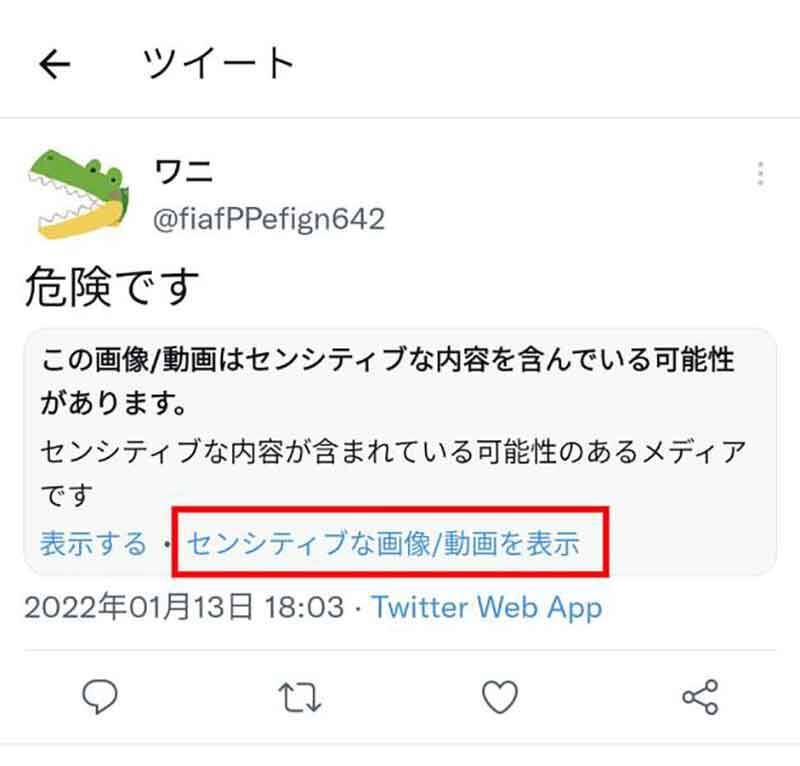Viewport: 800px width, 766px height.
Task: Share this tweet
Action: click(700, 697)
